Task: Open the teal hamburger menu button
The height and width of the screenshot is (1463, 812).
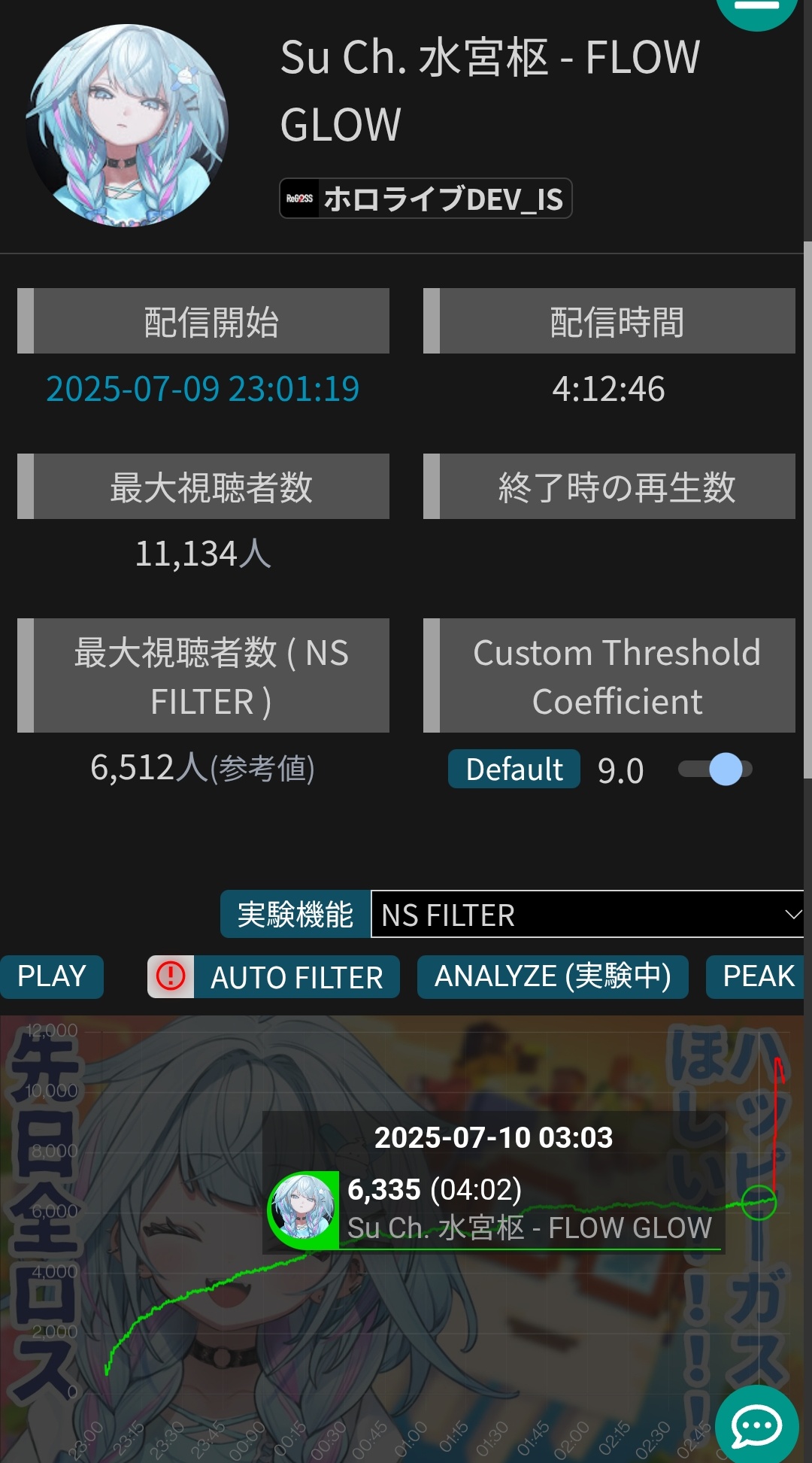Action: [756, 9]
